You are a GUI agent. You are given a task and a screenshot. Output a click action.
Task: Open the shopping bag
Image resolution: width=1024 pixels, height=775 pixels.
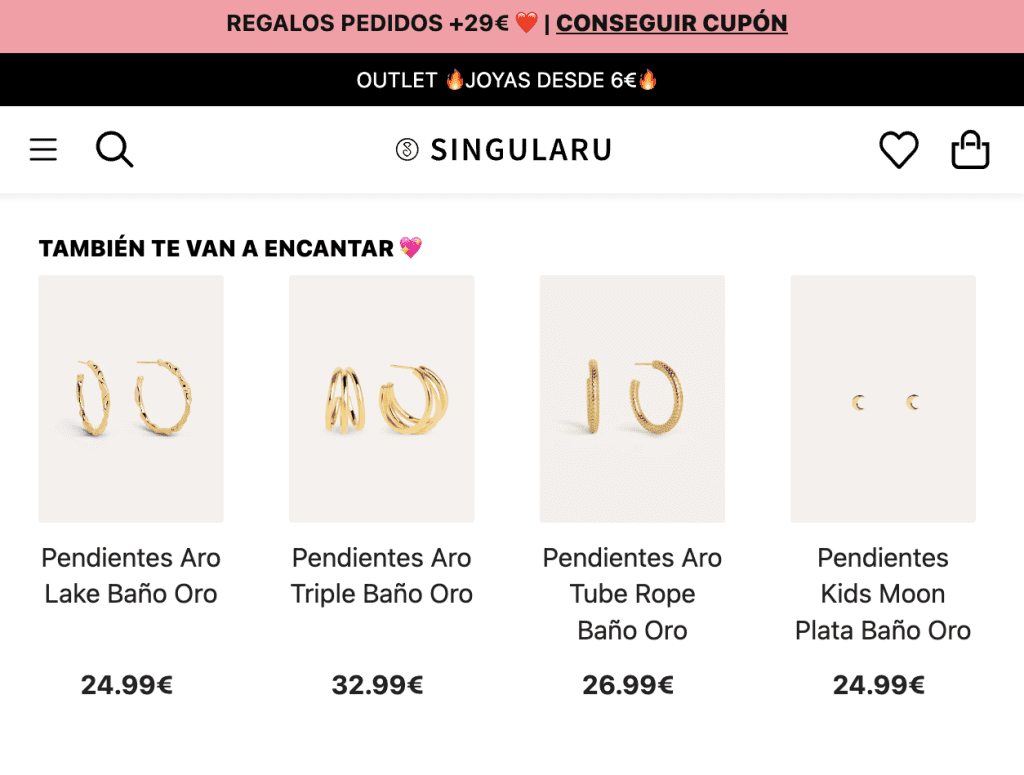(x=969, y=150)
